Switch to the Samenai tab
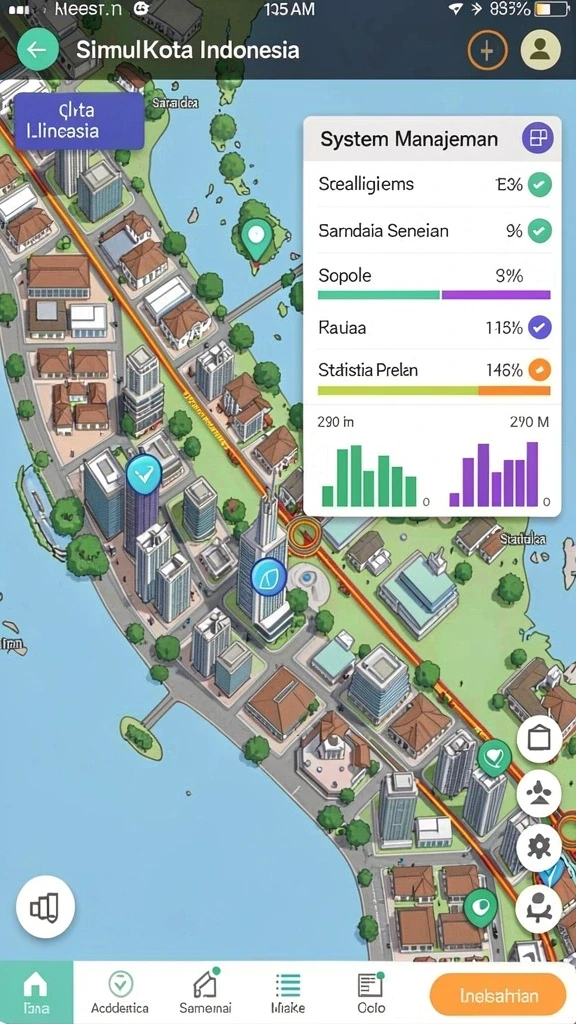 (x=205, y=991)
